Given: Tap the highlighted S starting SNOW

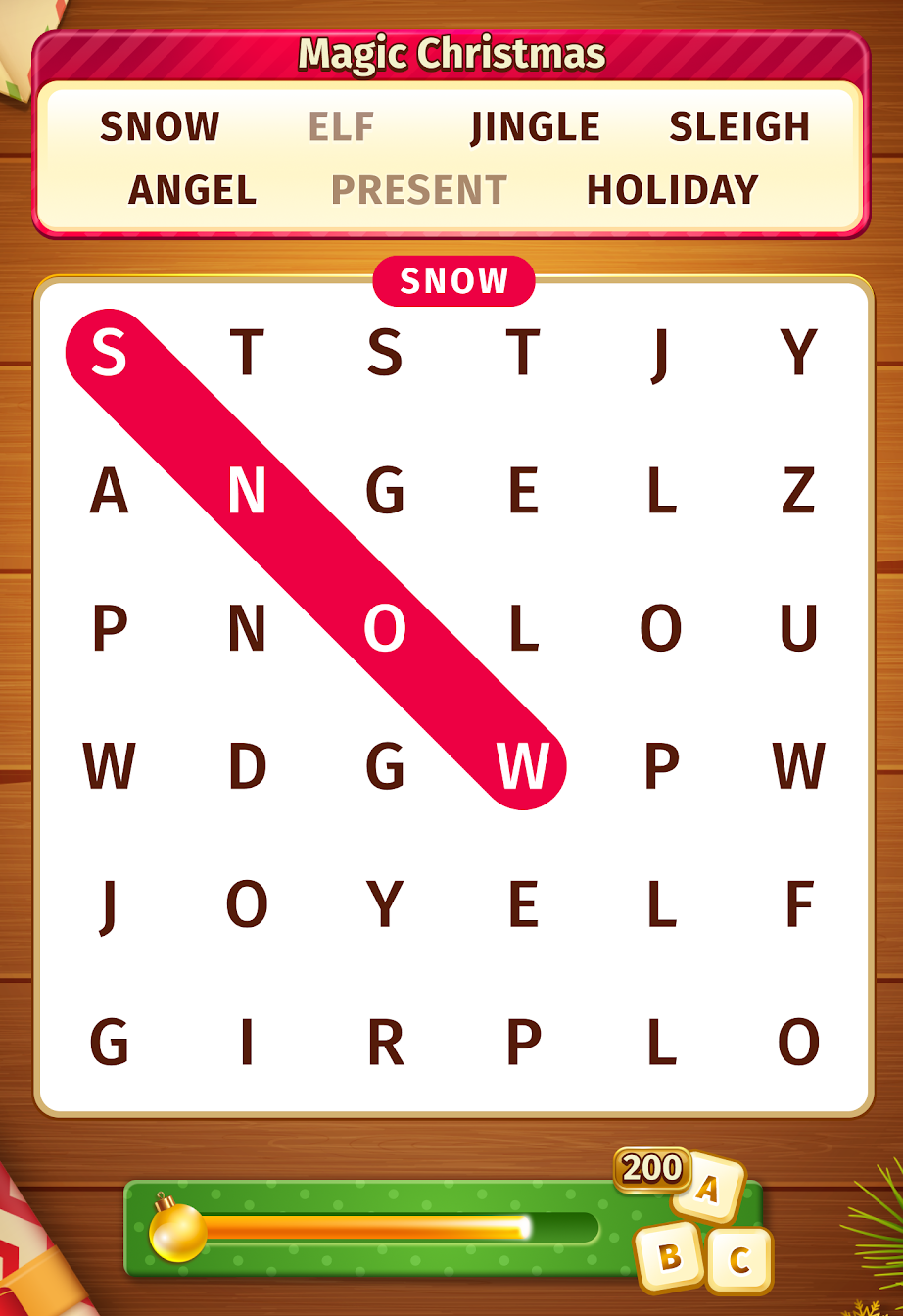Looking at the screenshot, I should coord(109,353).
